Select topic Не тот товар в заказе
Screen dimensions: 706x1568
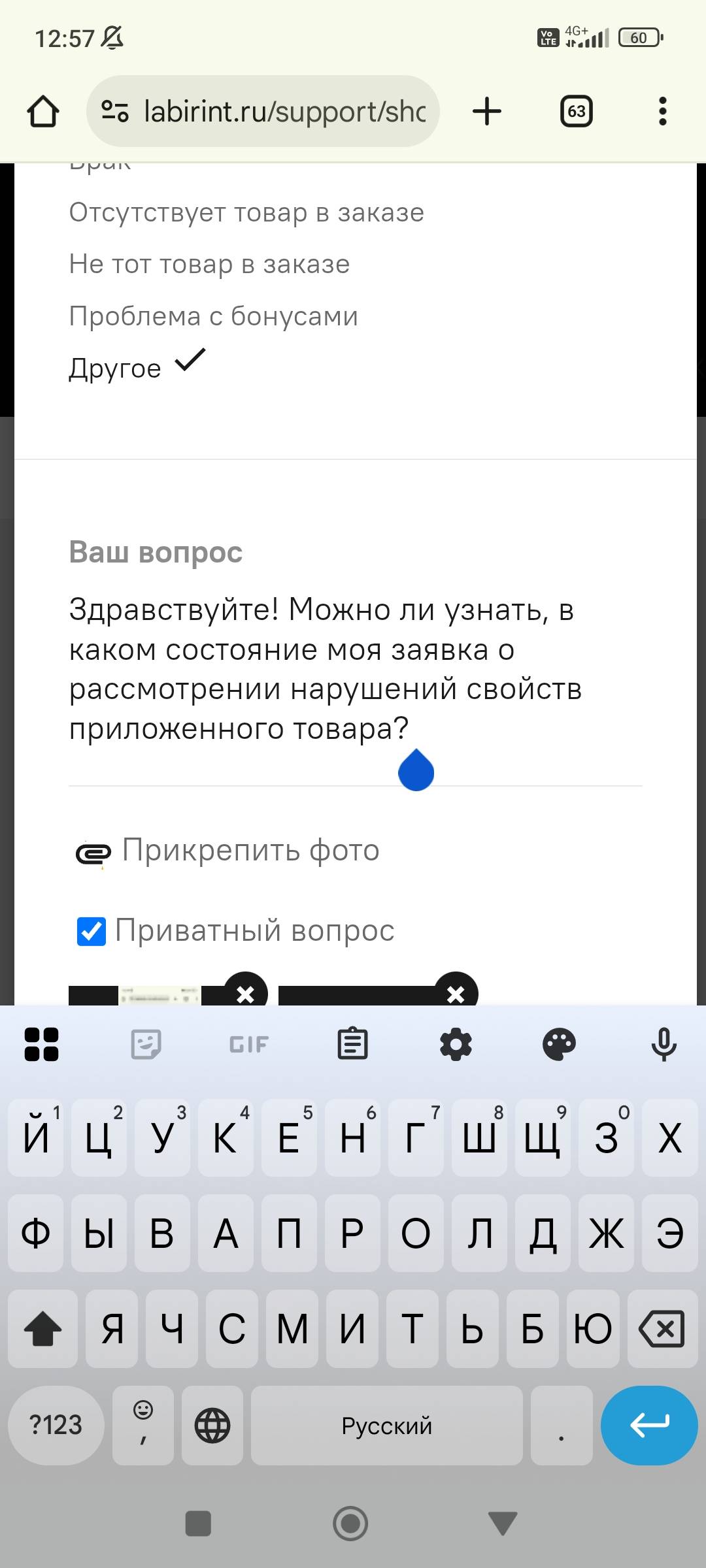[x=209, y=265]
